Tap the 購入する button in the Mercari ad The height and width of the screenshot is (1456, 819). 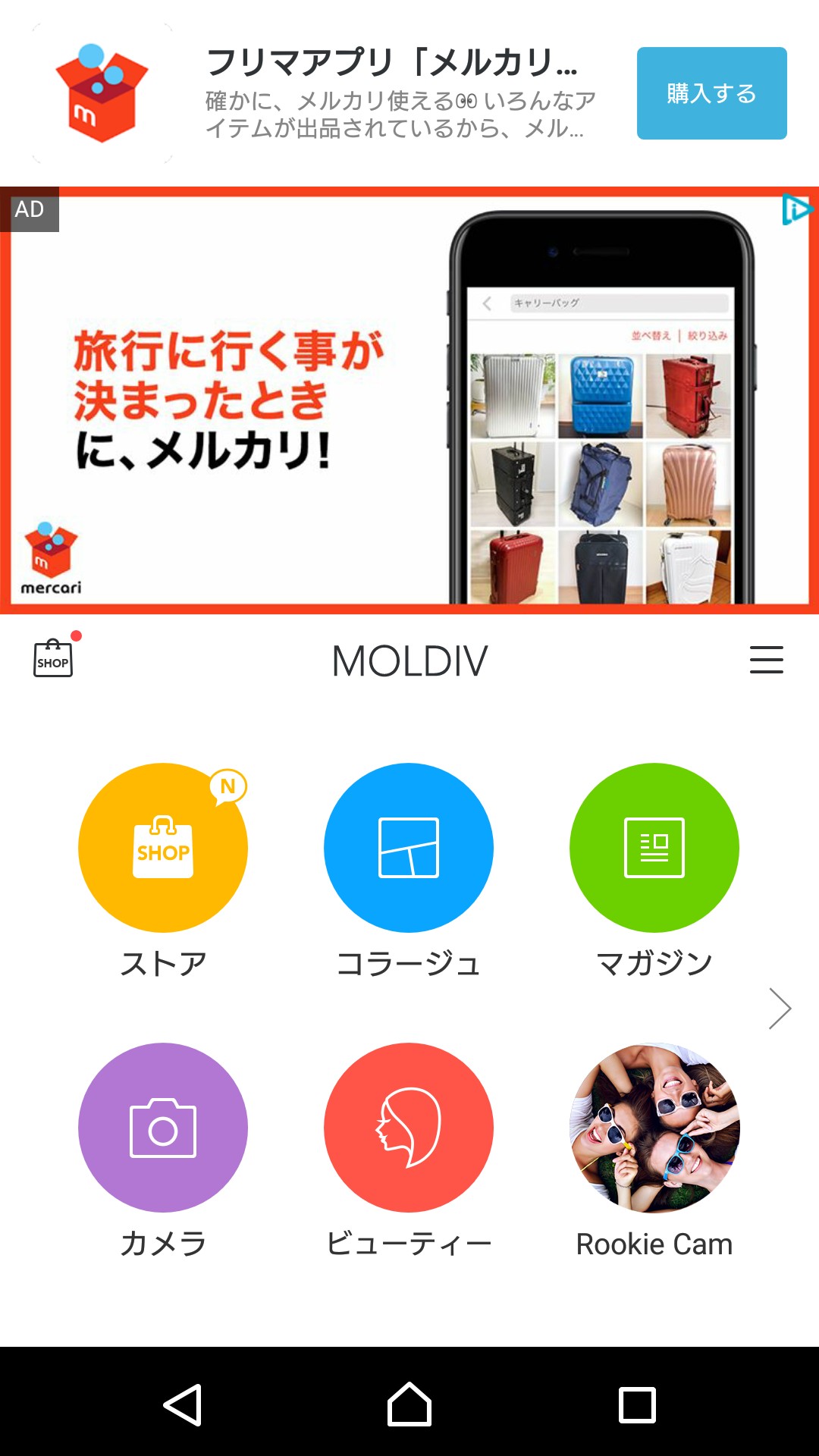711,93
